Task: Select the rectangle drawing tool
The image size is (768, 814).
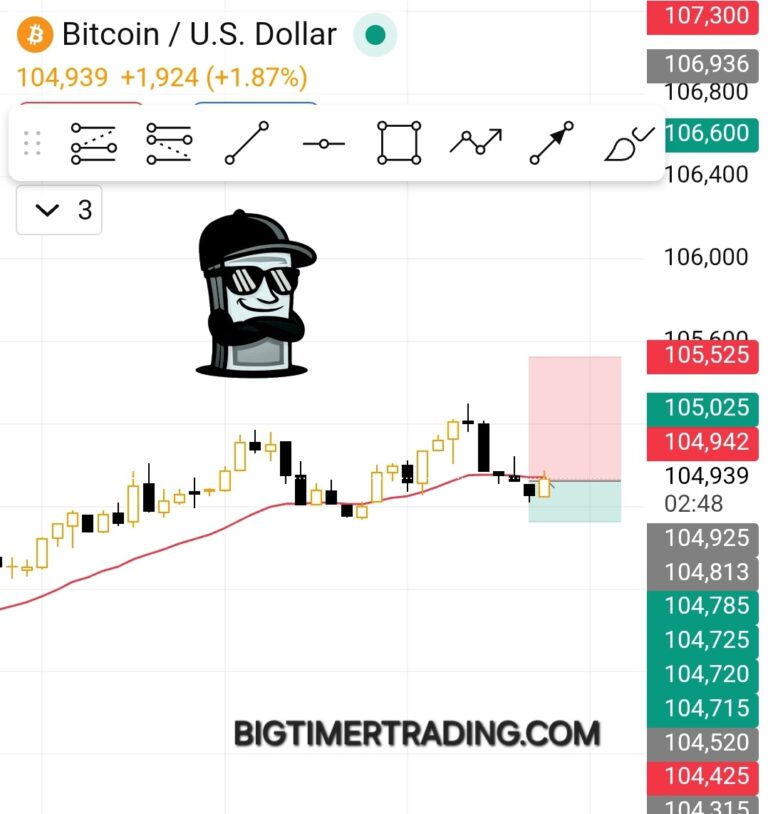Action: tap(398, 144)
